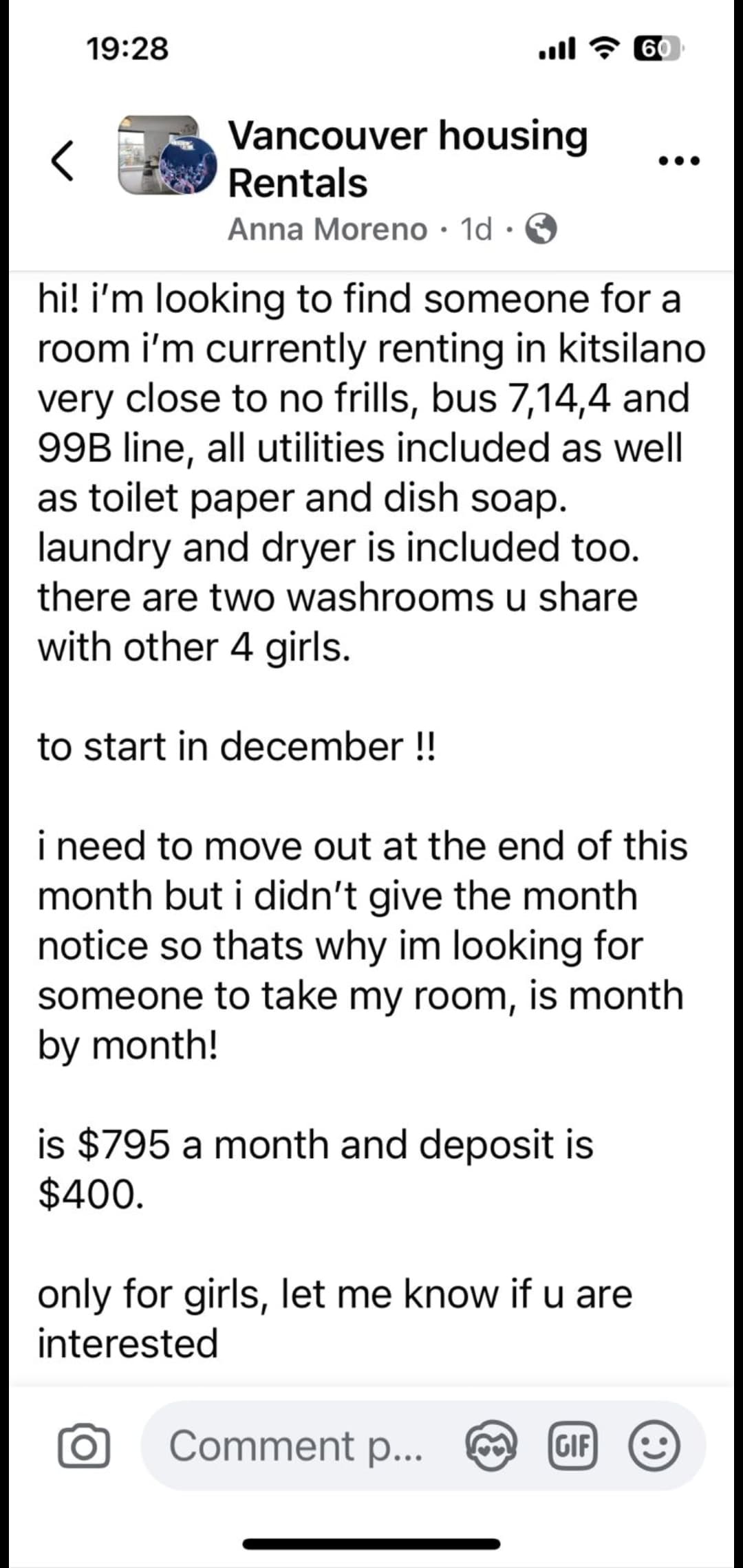The image size is (743, 1568).
Task: Open the avatar sticker picker
Action: [x=491, y=1446]
